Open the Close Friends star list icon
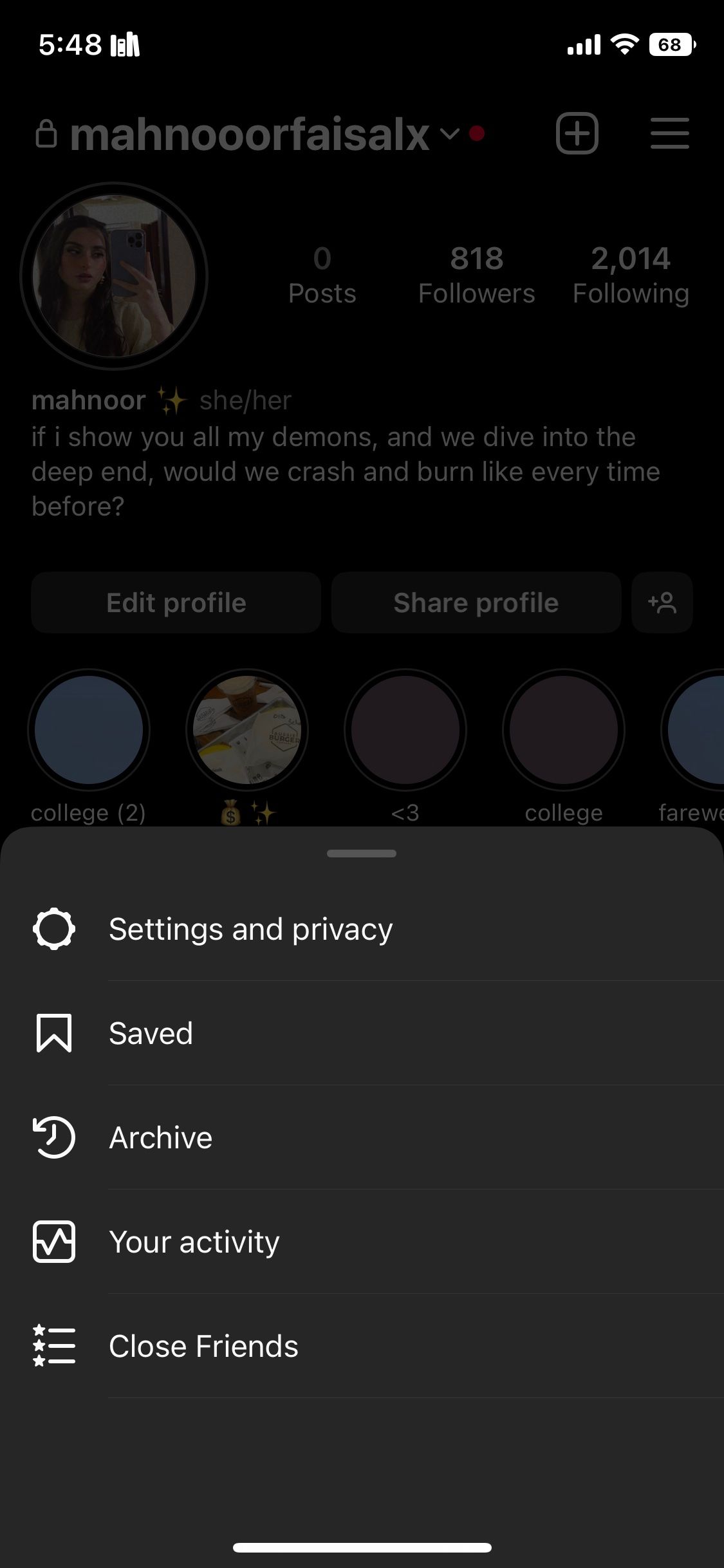The width and height of the screenshot is (724, 1568). (55, 1345)
